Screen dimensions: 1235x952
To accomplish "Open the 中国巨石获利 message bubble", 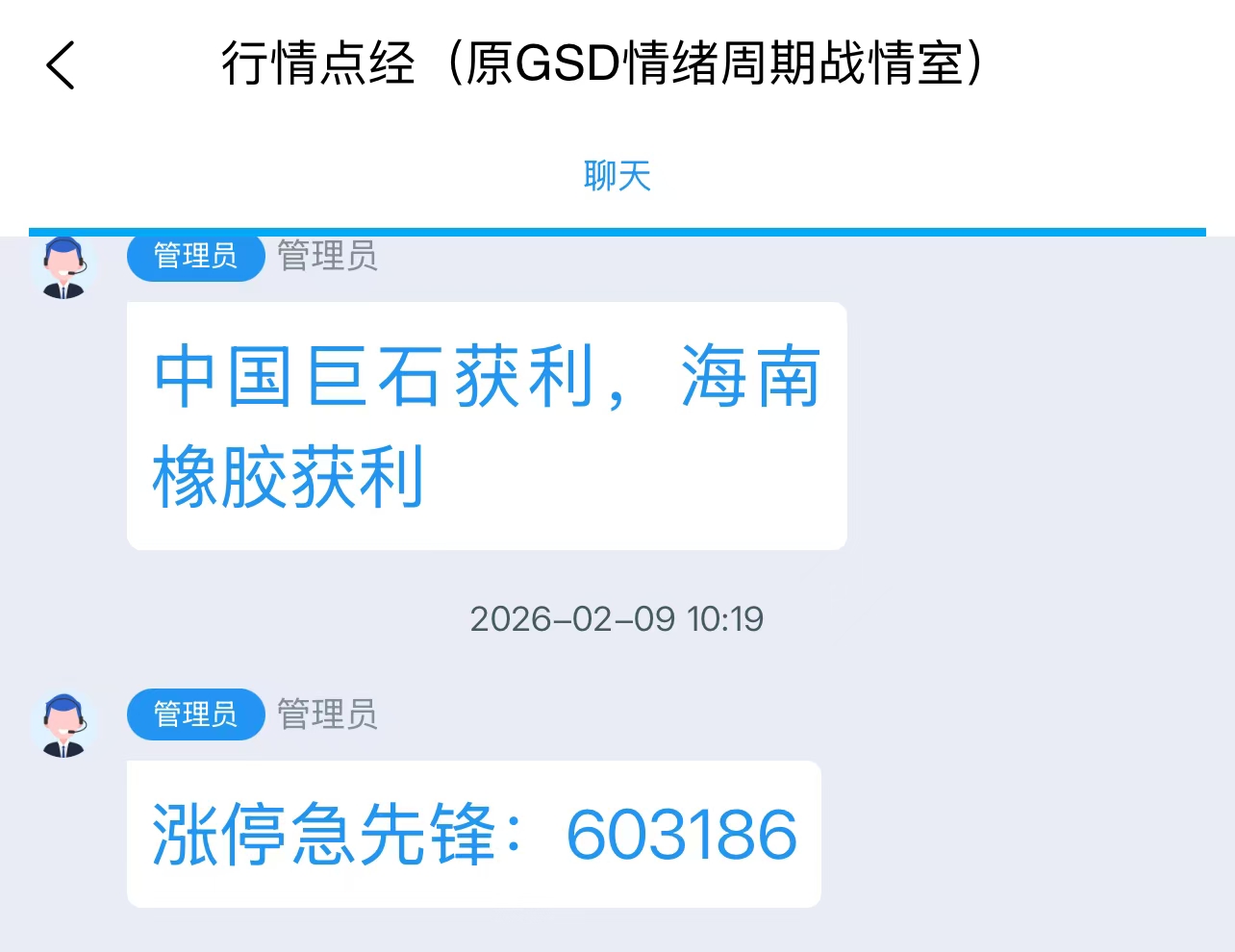I will pyautogui.click(x=486, y=426).
